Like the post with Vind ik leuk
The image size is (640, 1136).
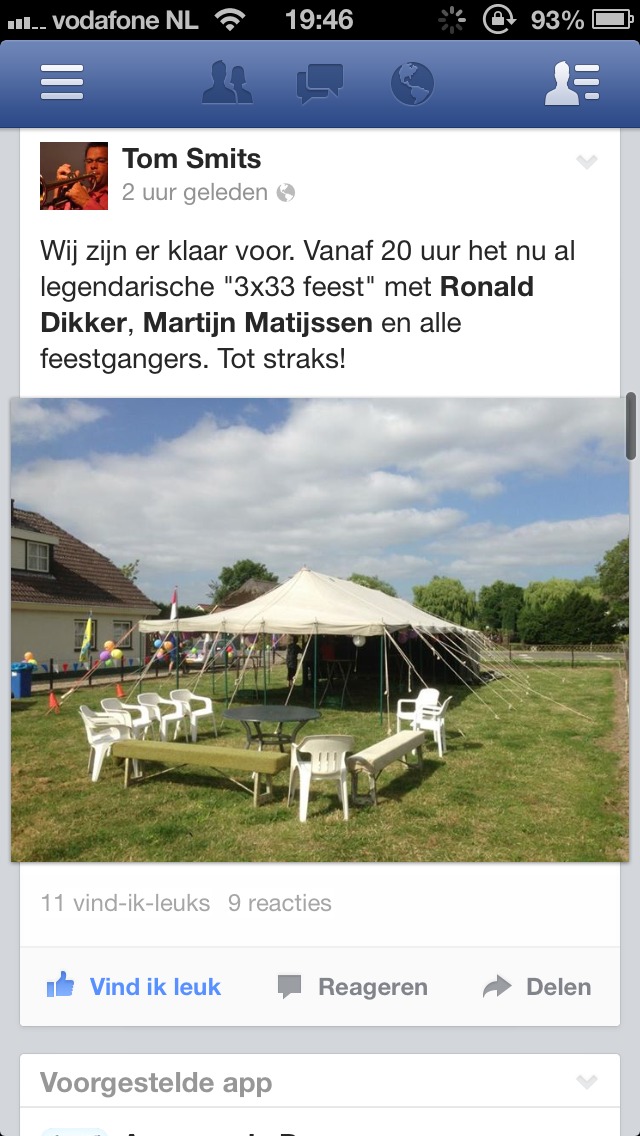134,987
